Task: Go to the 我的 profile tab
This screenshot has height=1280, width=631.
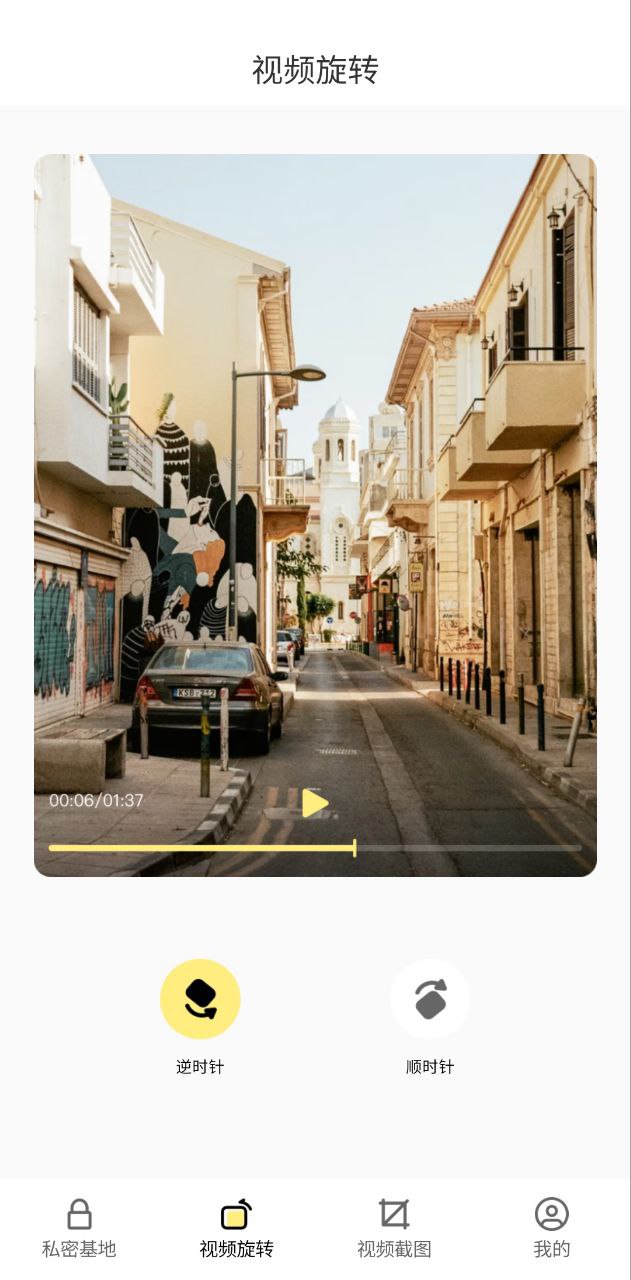Action: [551, 1228]
